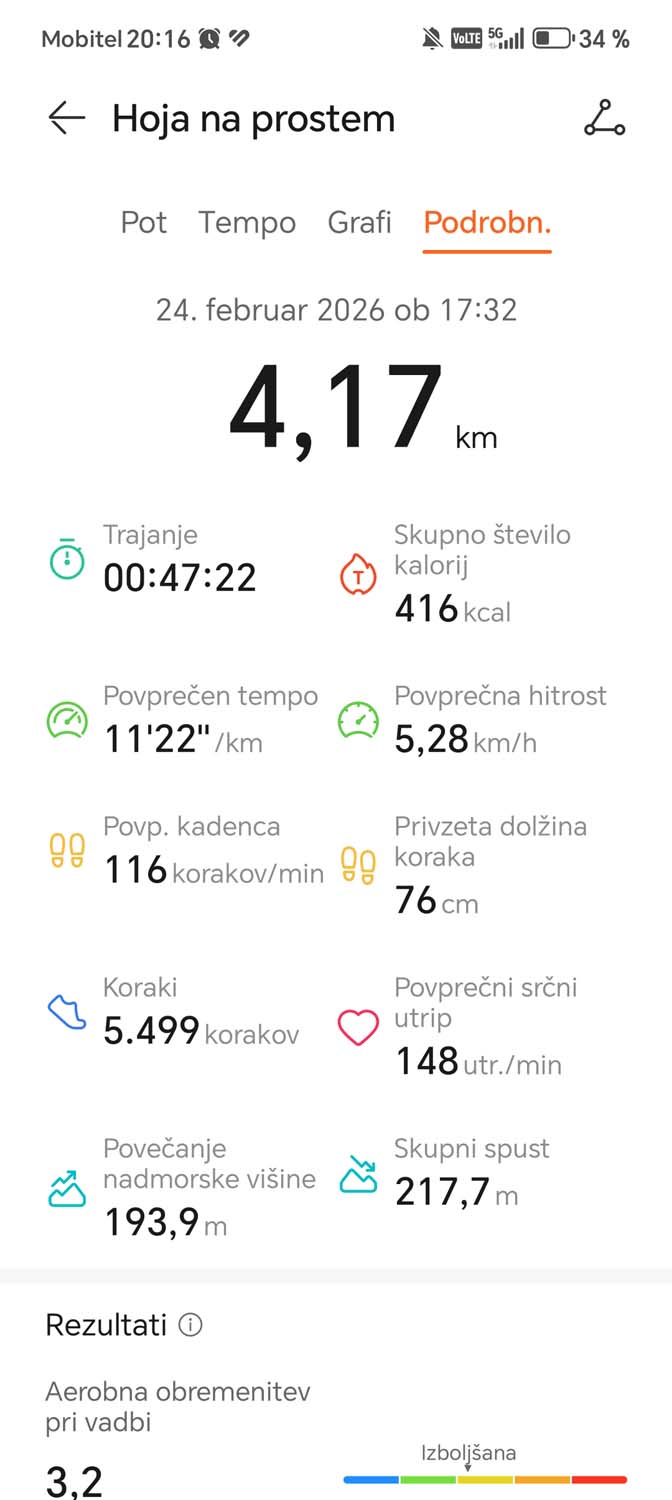This screenshot has height=1500, width=672.
Task: Open the route share icon
Action: 604,118
